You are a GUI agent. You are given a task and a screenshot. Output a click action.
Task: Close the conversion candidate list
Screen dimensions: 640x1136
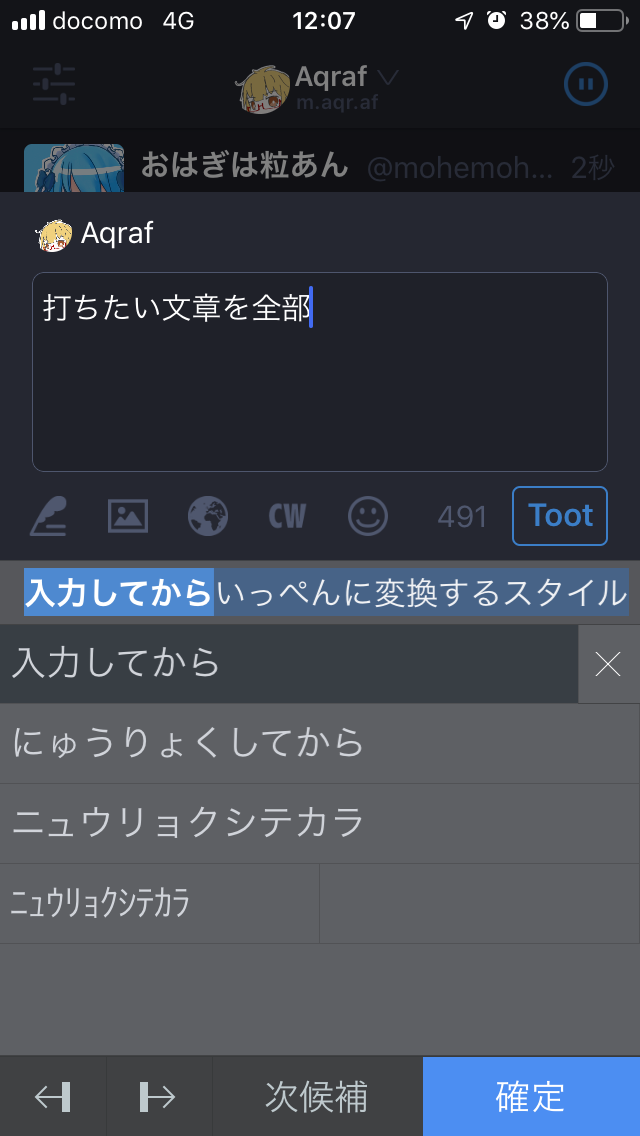point(609,664)
